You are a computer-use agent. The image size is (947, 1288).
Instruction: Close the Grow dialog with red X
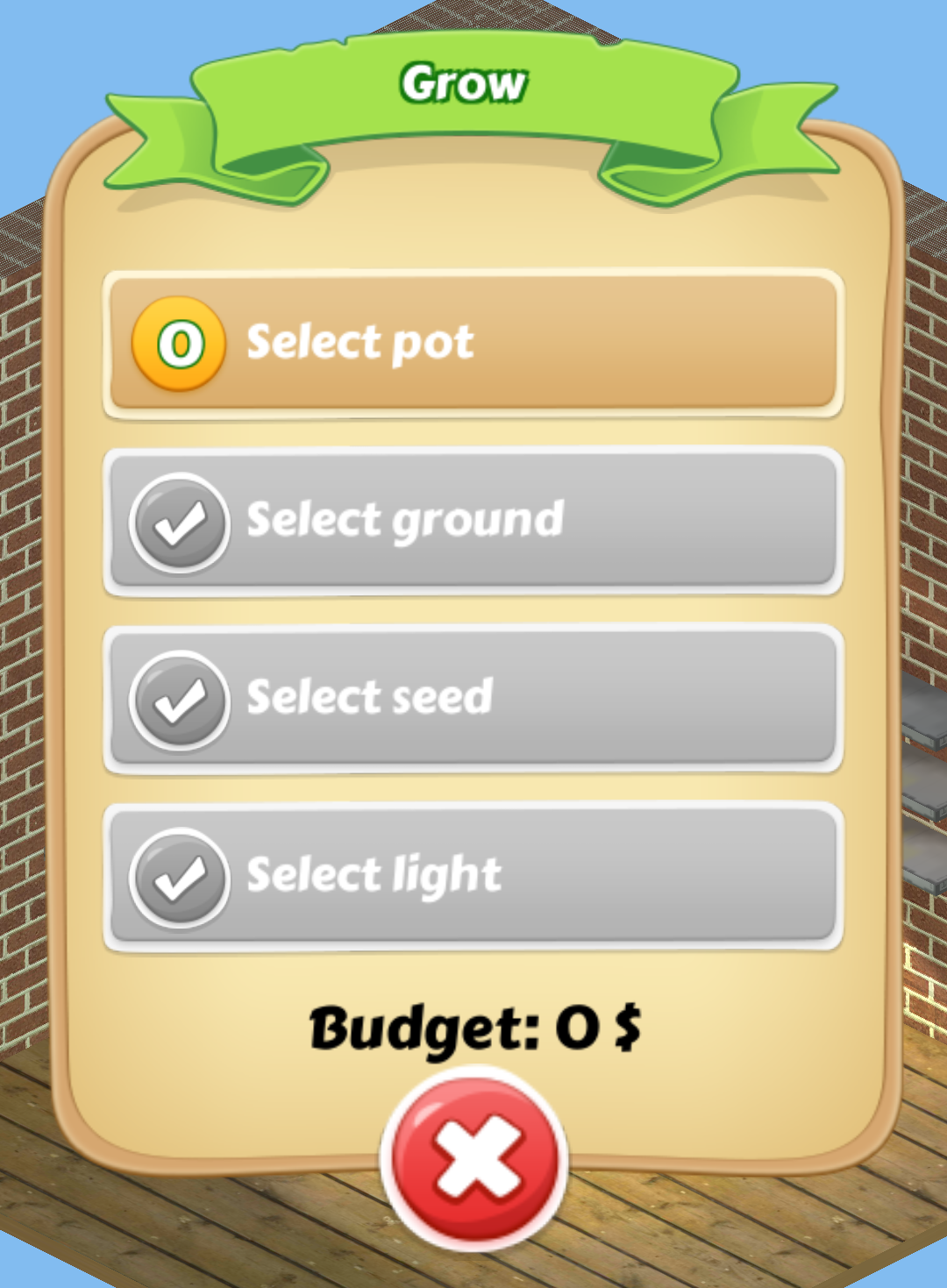pyautogui.click(x=473, y=1160)
